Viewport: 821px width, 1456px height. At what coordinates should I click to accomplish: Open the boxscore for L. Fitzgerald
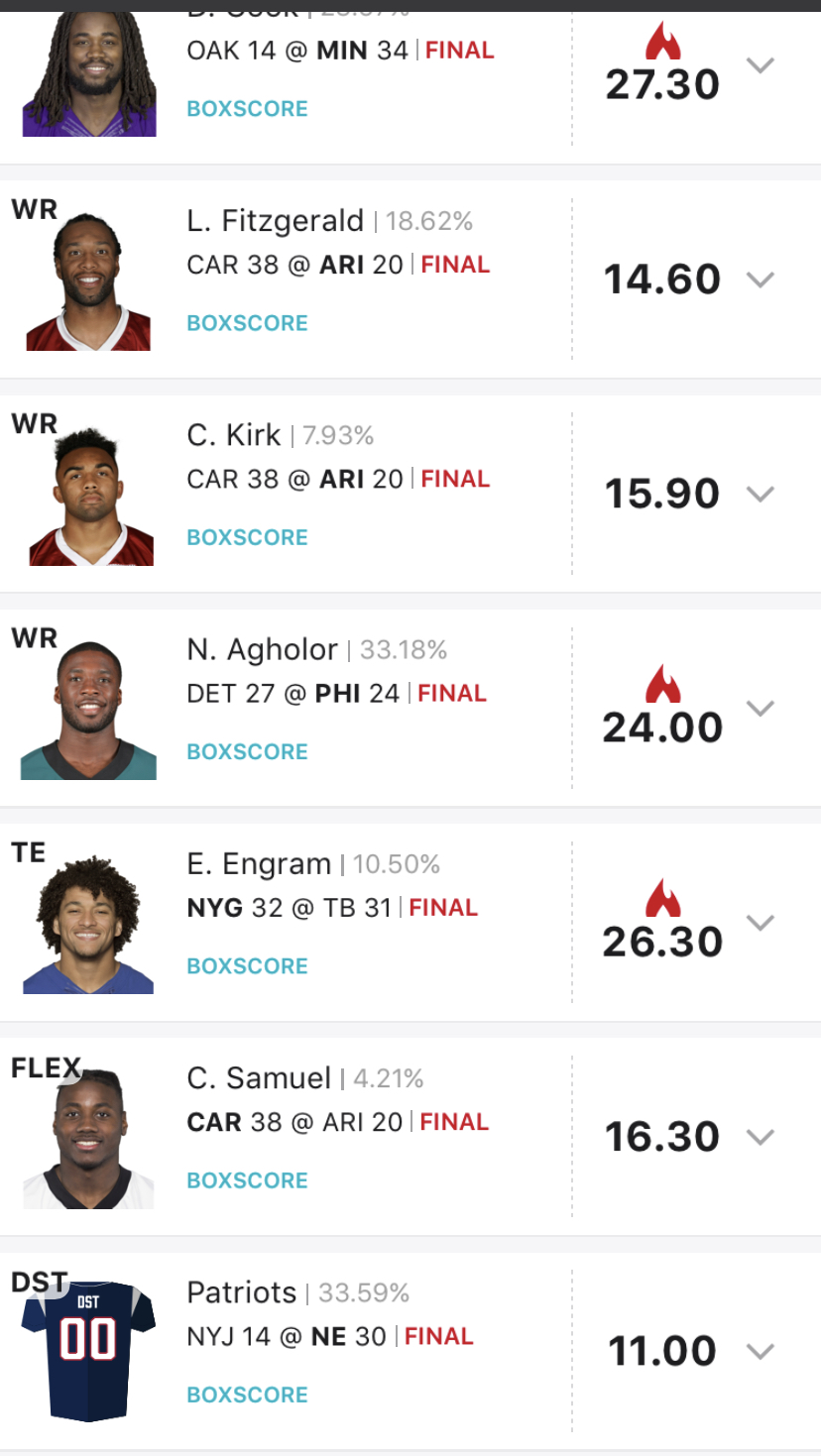247,323
